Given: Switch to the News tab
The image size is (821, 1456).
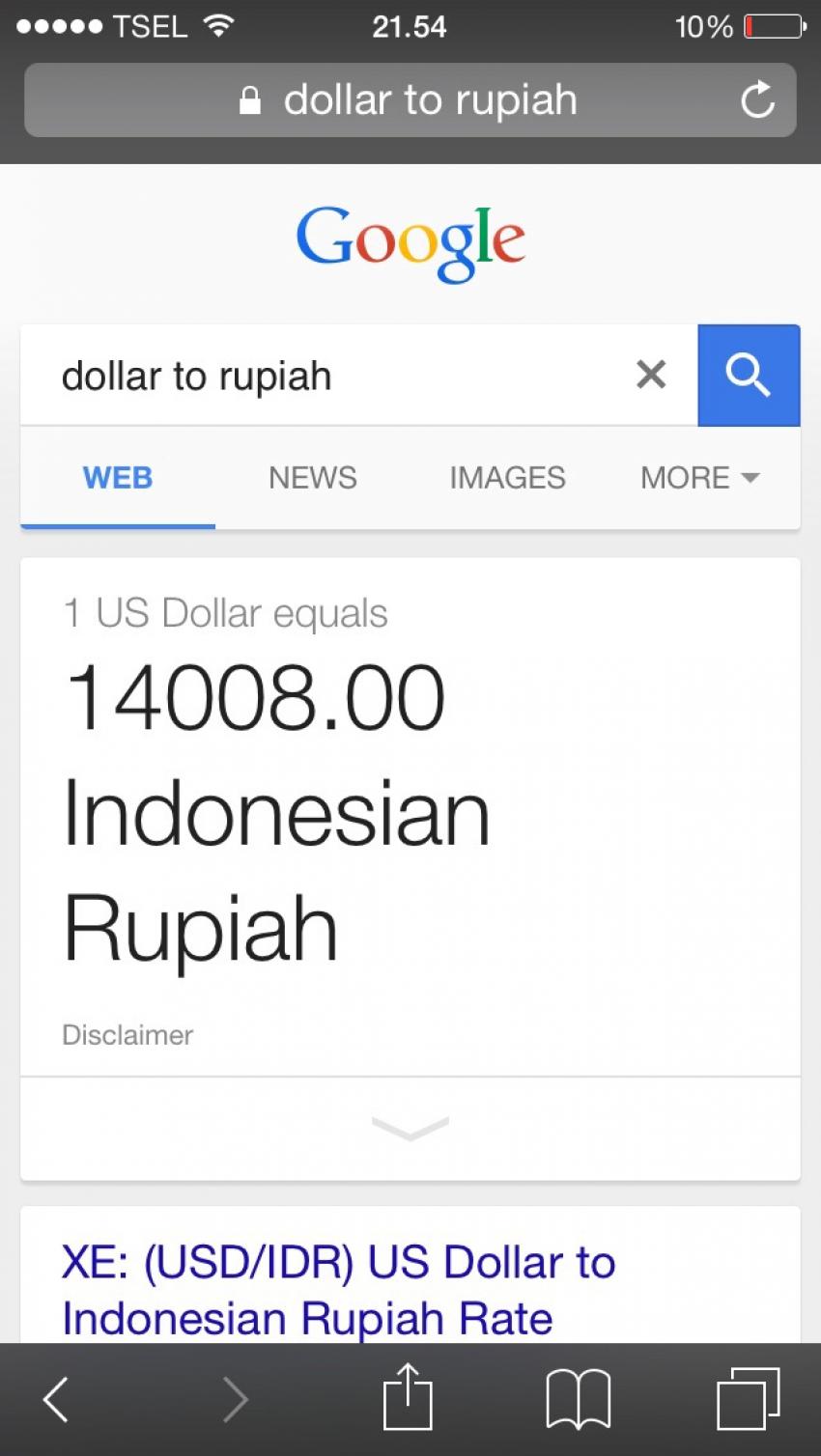Looking at the screenshot, I should click(312, 478).
